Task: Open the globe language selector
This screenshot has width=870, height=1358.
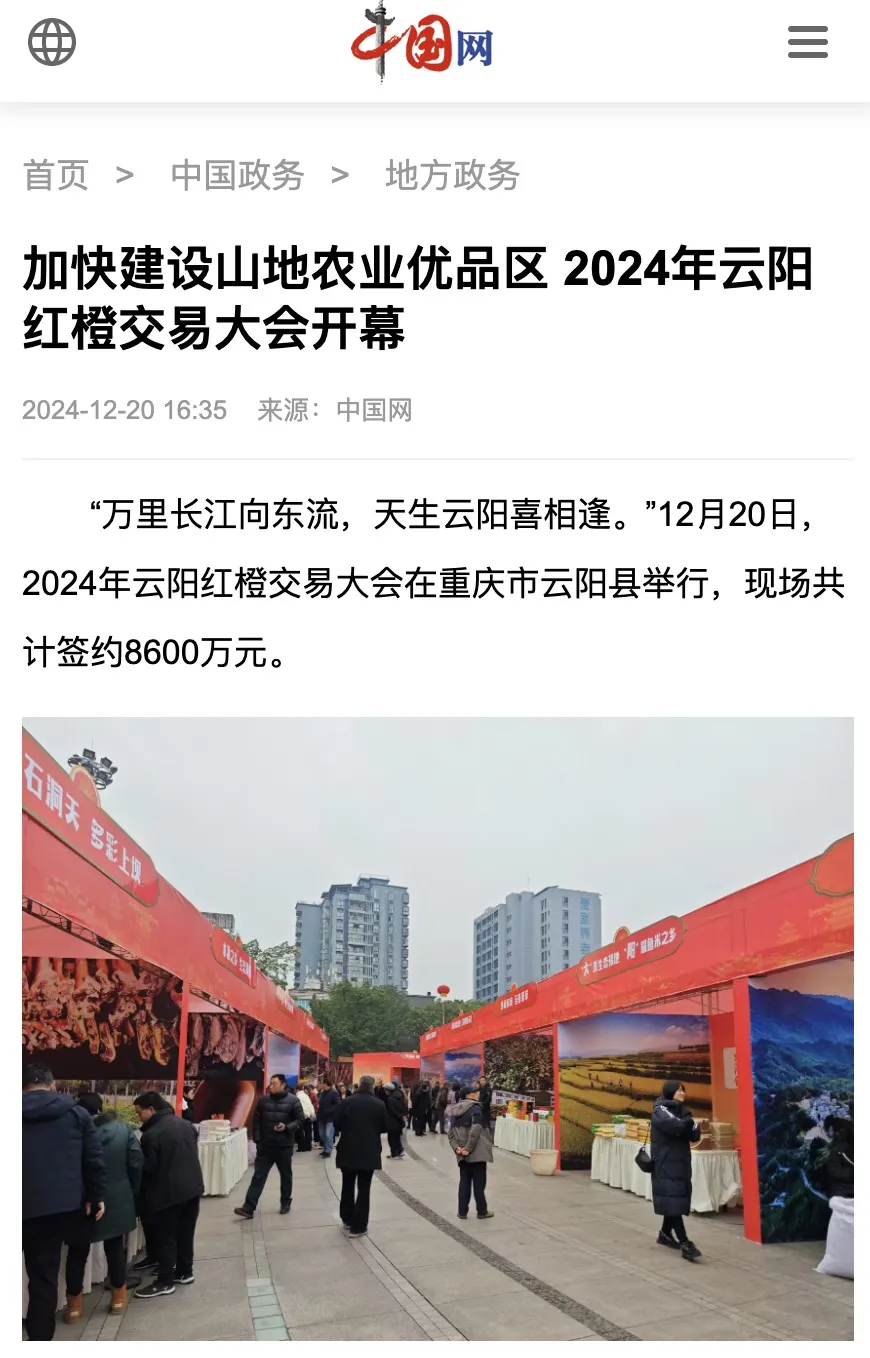Action: tap(52, 43)
